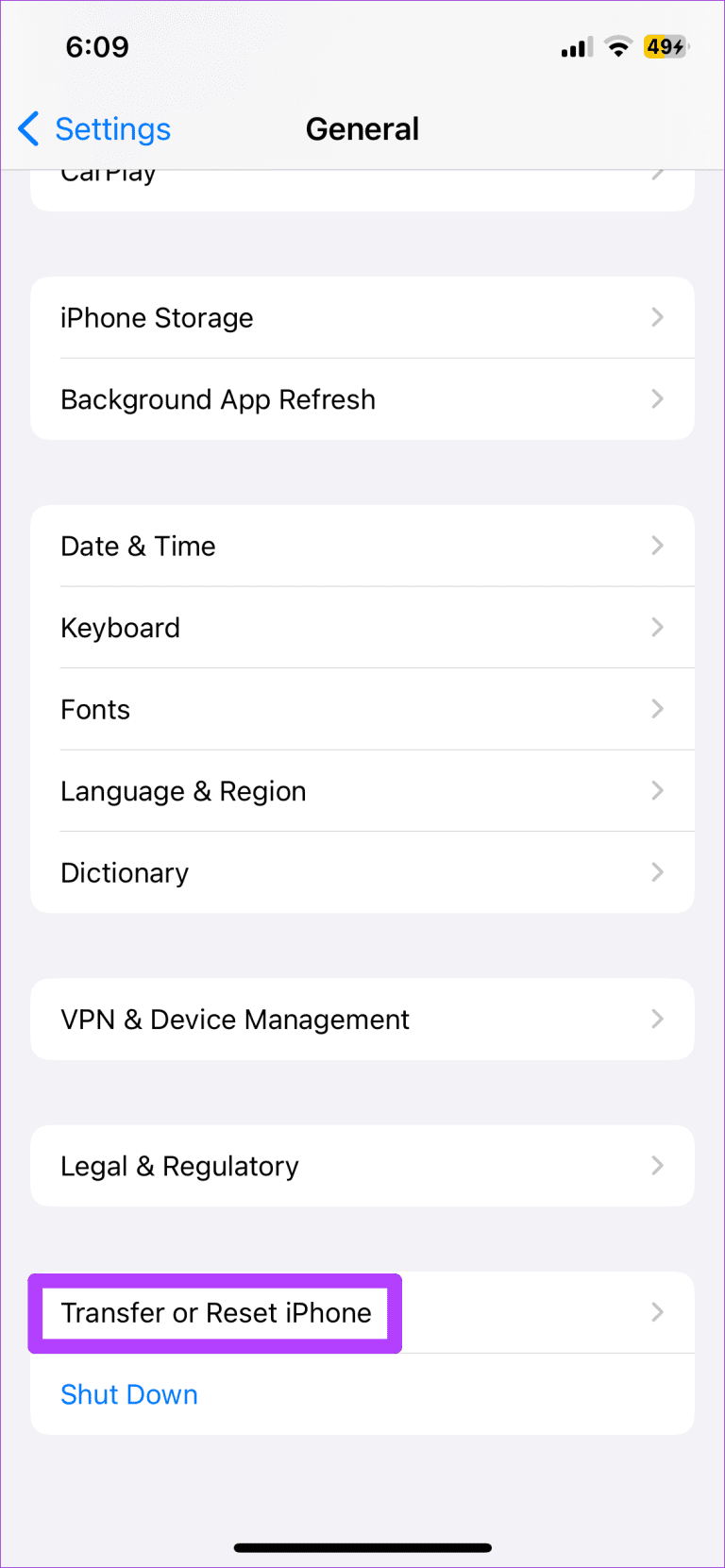Tap Shut Down
Screen dimensions: 725x1568
tap(128, 1393)
